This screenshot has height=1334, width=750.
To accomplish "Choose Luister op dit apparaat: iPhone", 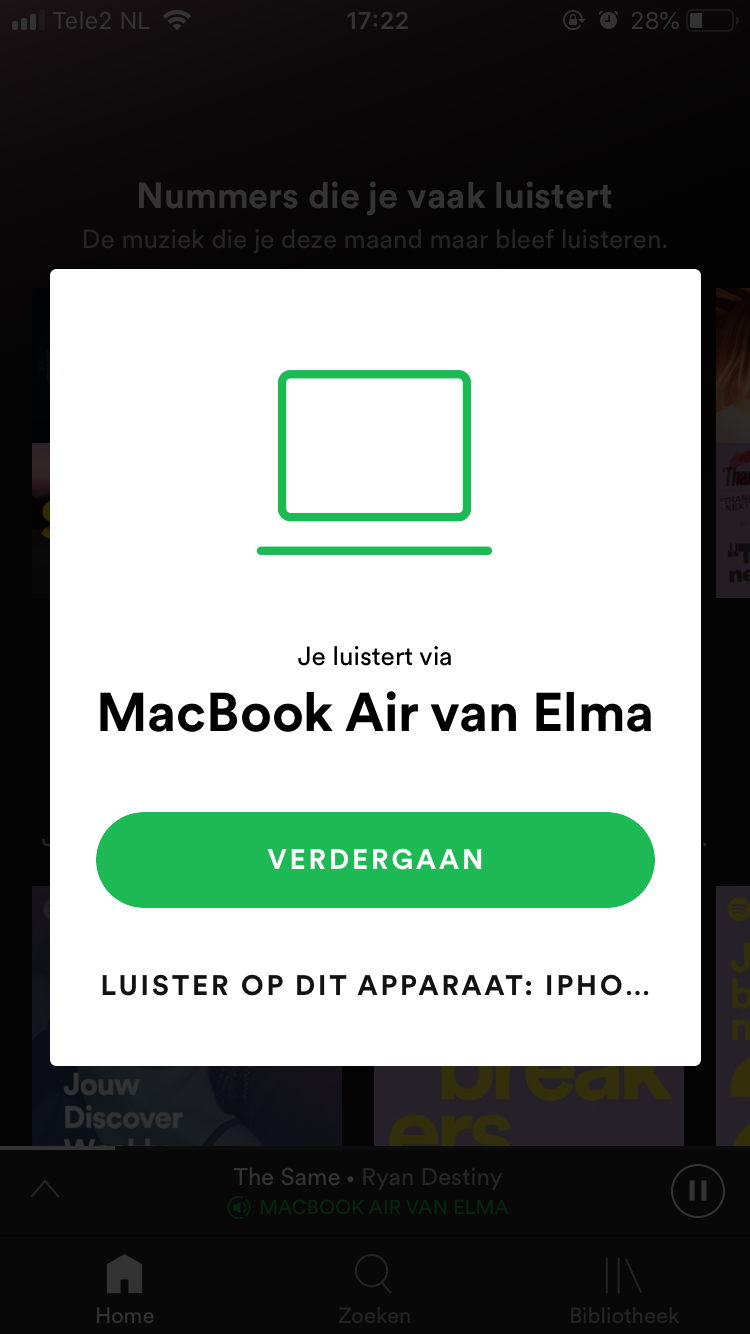I will [x=375, y=986].
